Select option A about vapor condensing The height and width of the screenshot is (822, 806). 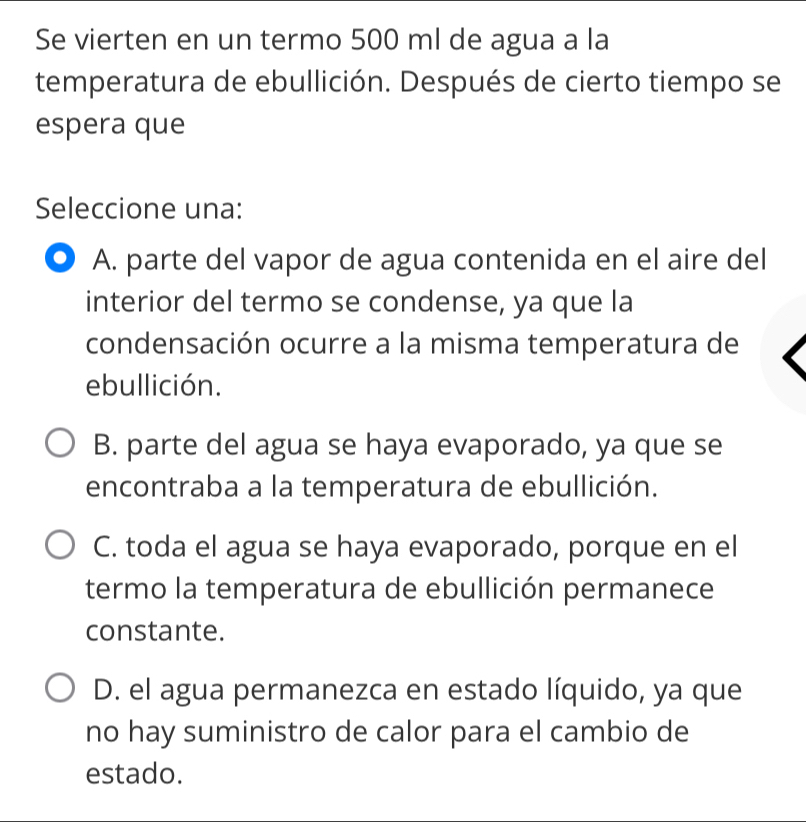point(59,259)
